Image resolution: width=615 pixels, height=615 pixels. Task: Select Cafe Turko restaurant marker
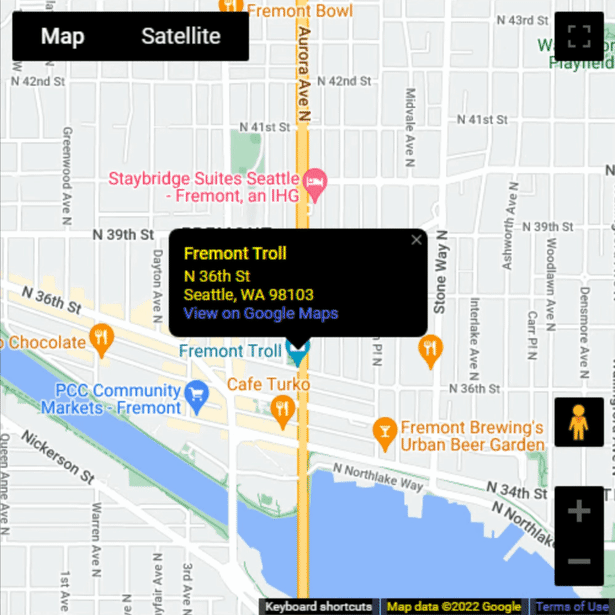click(x=282, y=408)
